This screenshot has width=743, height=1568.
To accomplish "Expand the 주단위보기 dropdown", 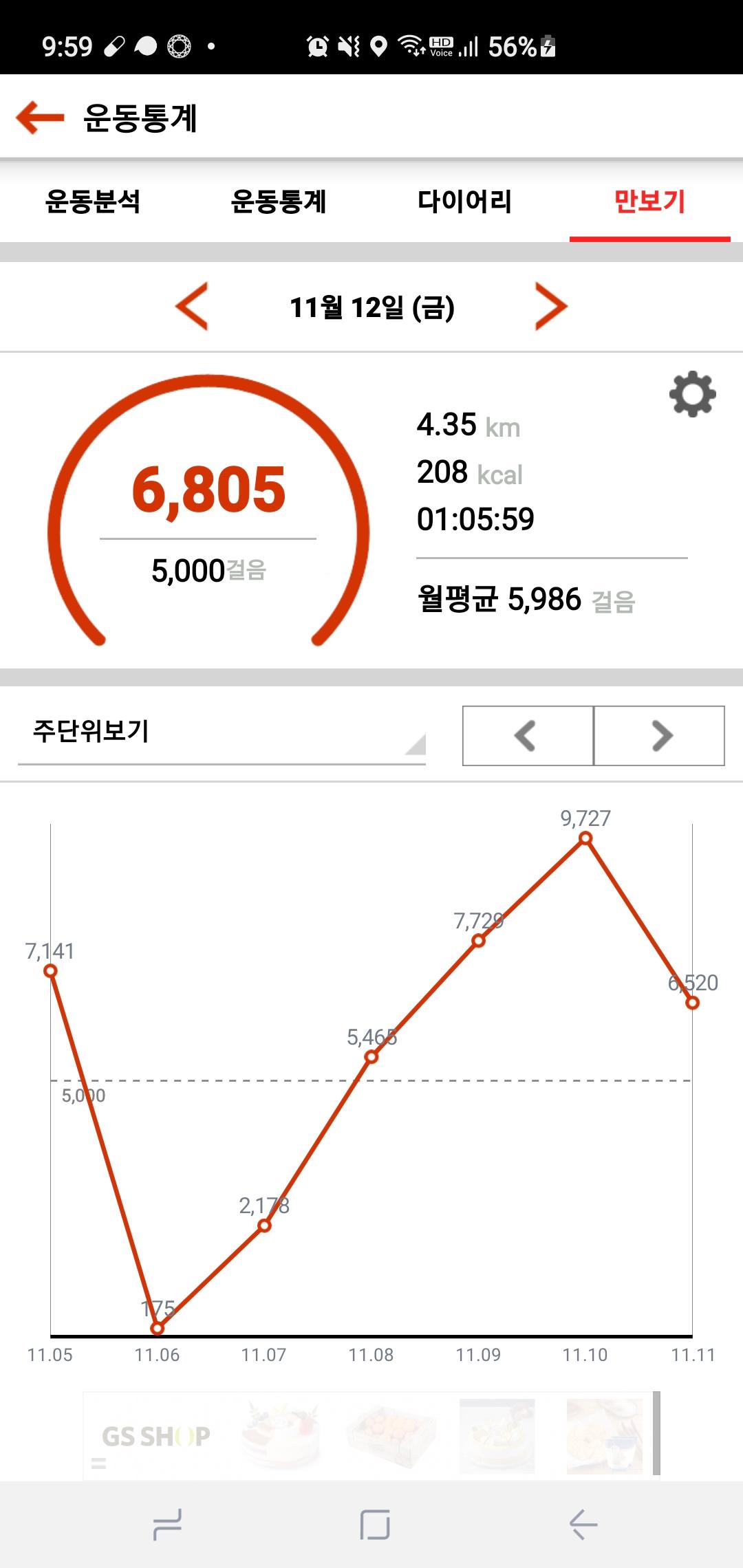I will point(222,733).
